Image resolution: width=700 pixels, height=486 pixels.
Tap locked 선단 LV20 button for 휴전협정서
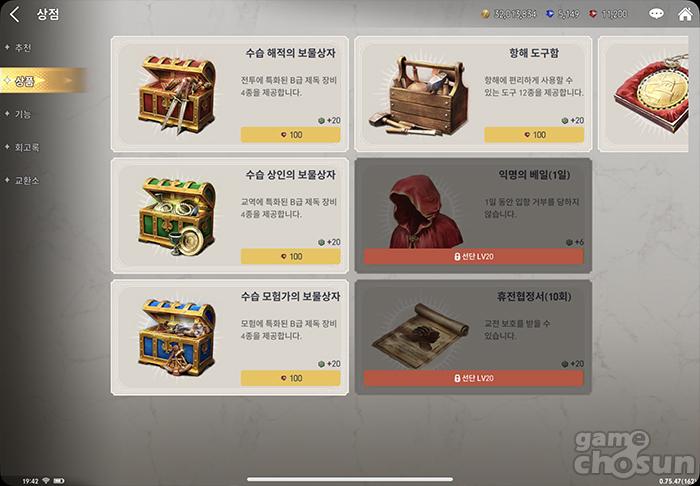point(474,378)
